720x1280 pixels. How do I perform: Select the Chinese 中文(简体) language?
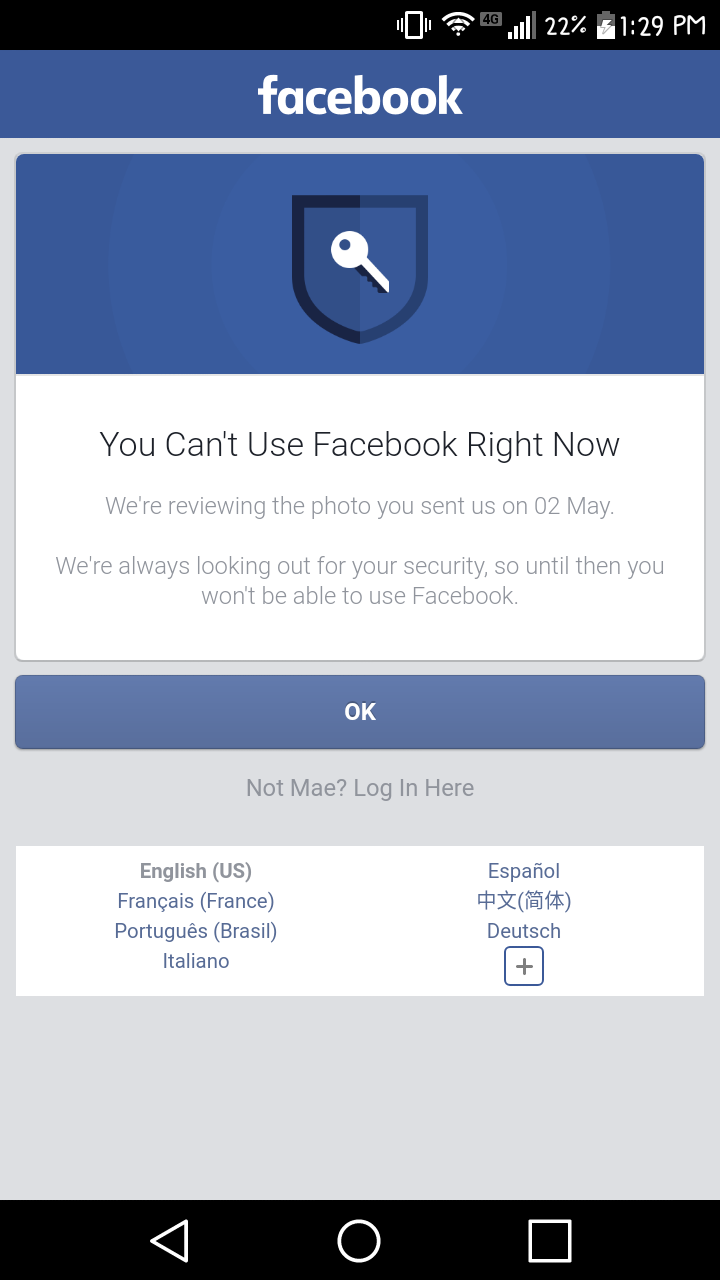(524, 901)
